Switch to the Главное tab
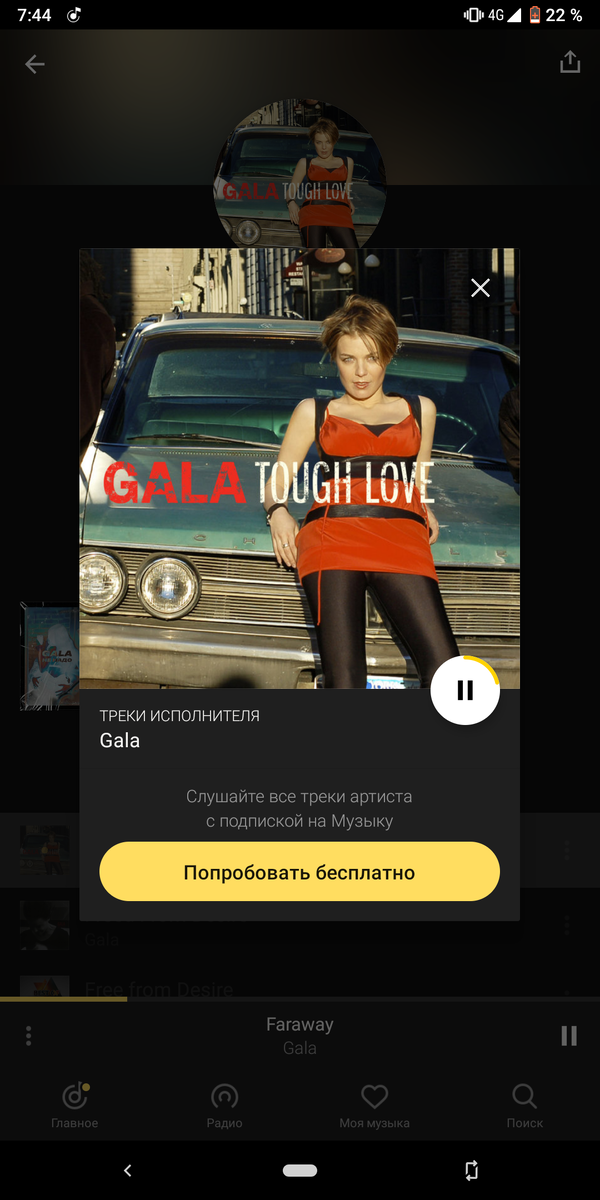The width and height of the screenshot is (600, 1200). point(75,1106)
